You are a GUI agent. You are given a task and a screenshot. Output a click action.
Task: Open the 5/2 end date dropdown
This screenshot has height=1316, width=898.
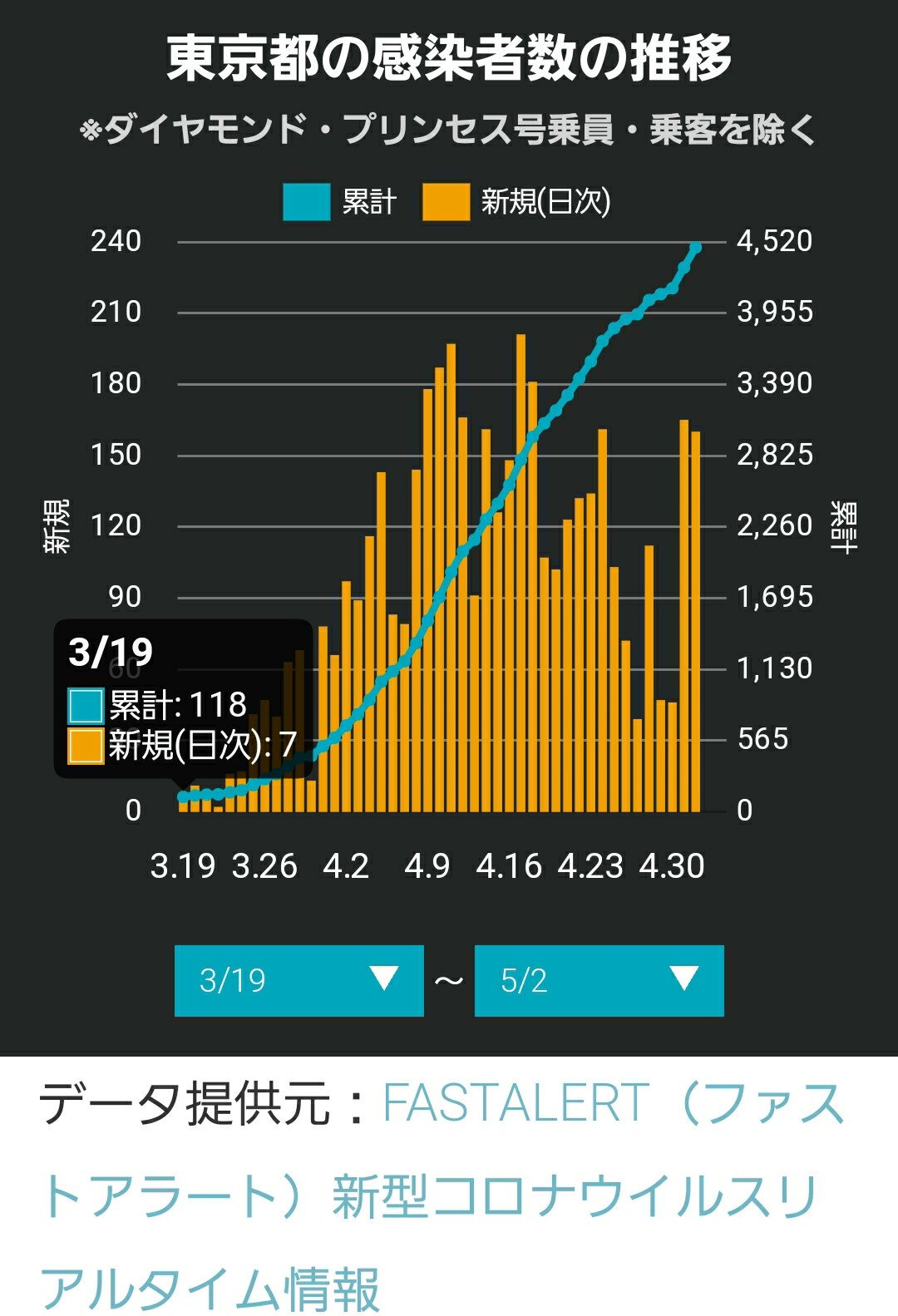[599, 980]
